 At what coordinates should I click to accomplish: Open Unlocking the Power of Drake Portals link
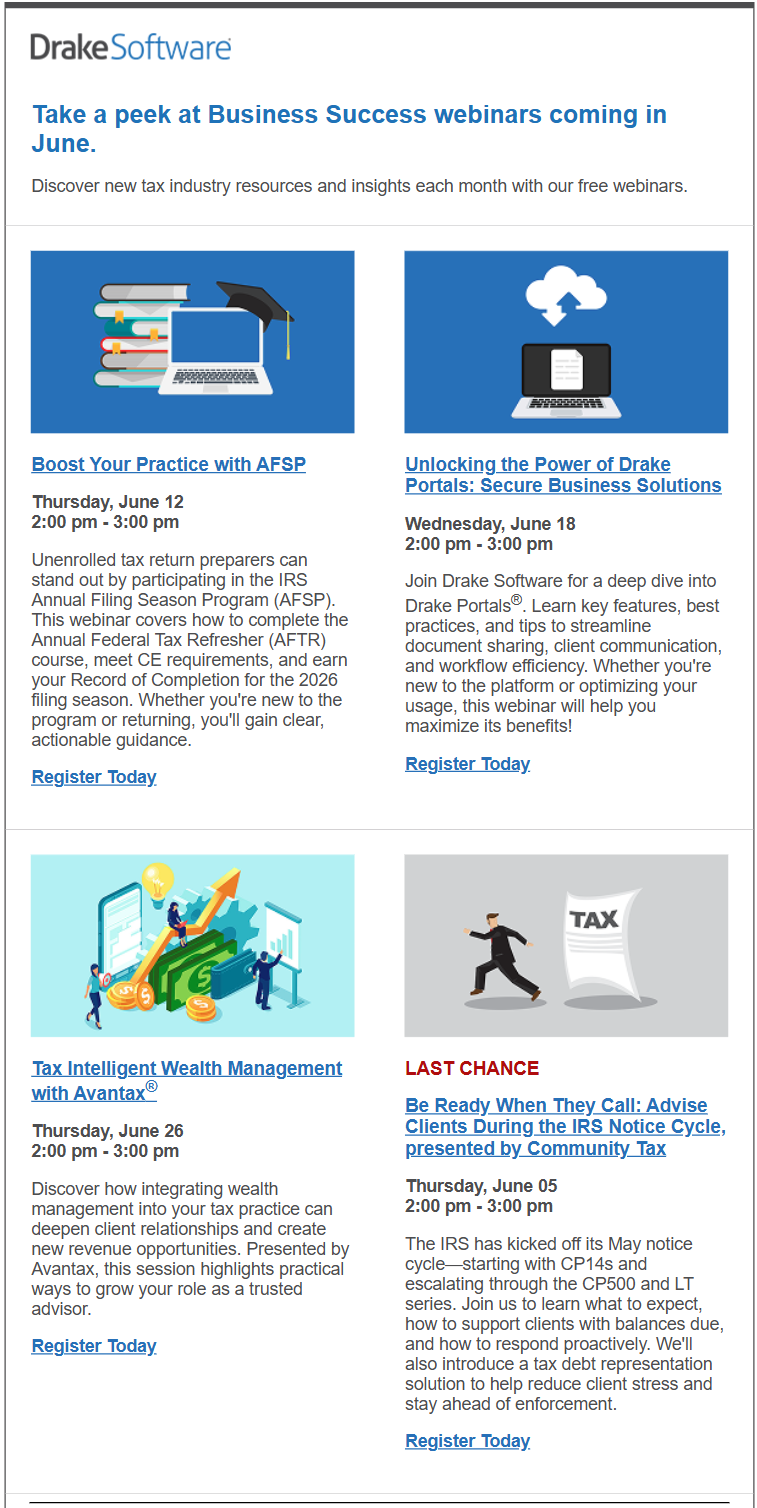click(562, 475)
